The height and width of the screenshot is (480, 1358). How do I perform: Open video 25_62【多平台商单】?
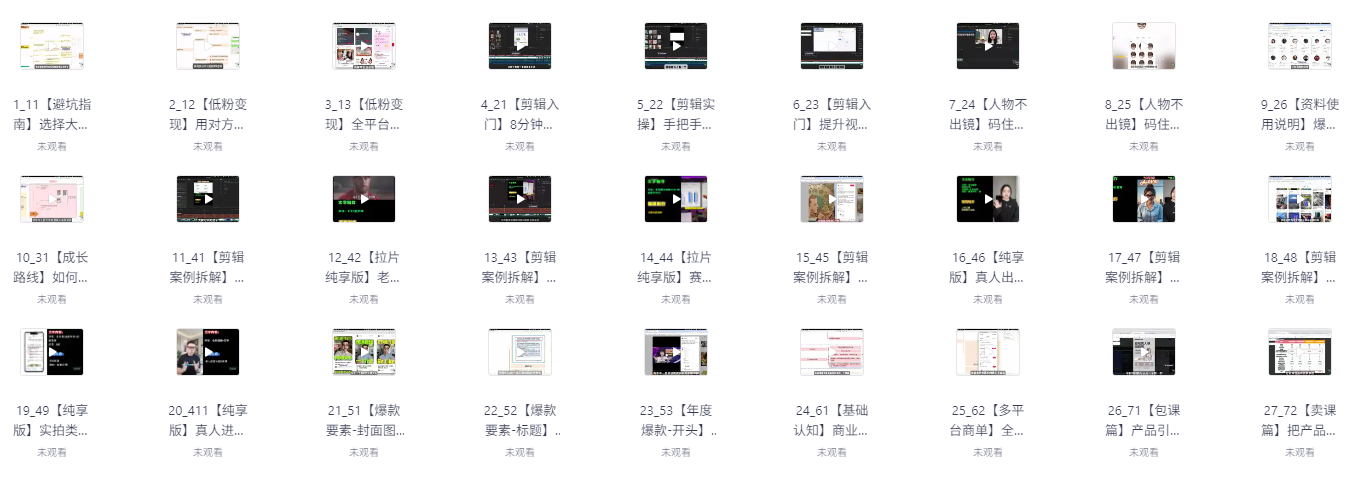988,352
